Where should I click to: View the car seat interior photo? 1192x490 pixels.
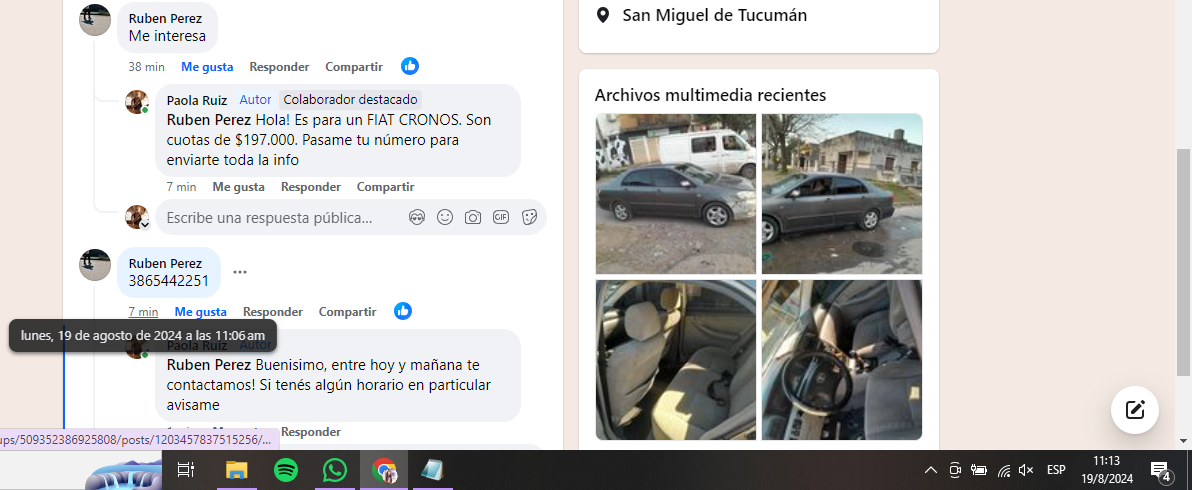675,359
